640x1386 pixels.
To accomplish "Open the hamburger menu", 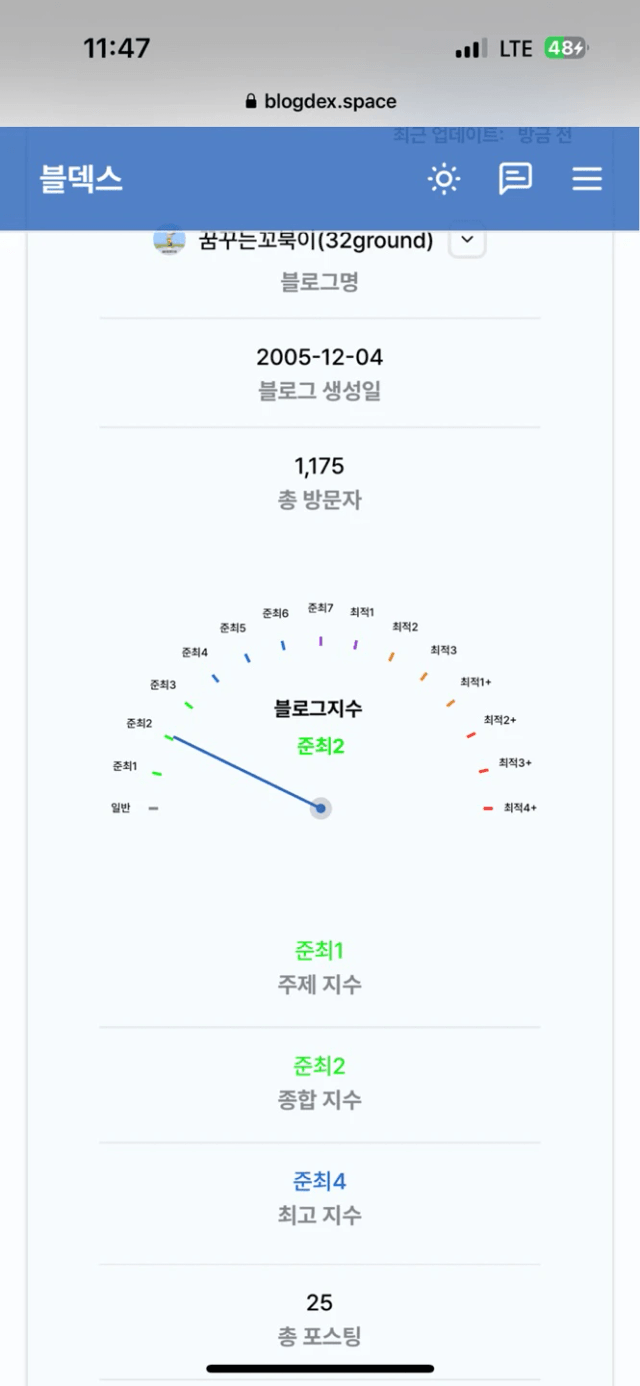I will (587, 179).
